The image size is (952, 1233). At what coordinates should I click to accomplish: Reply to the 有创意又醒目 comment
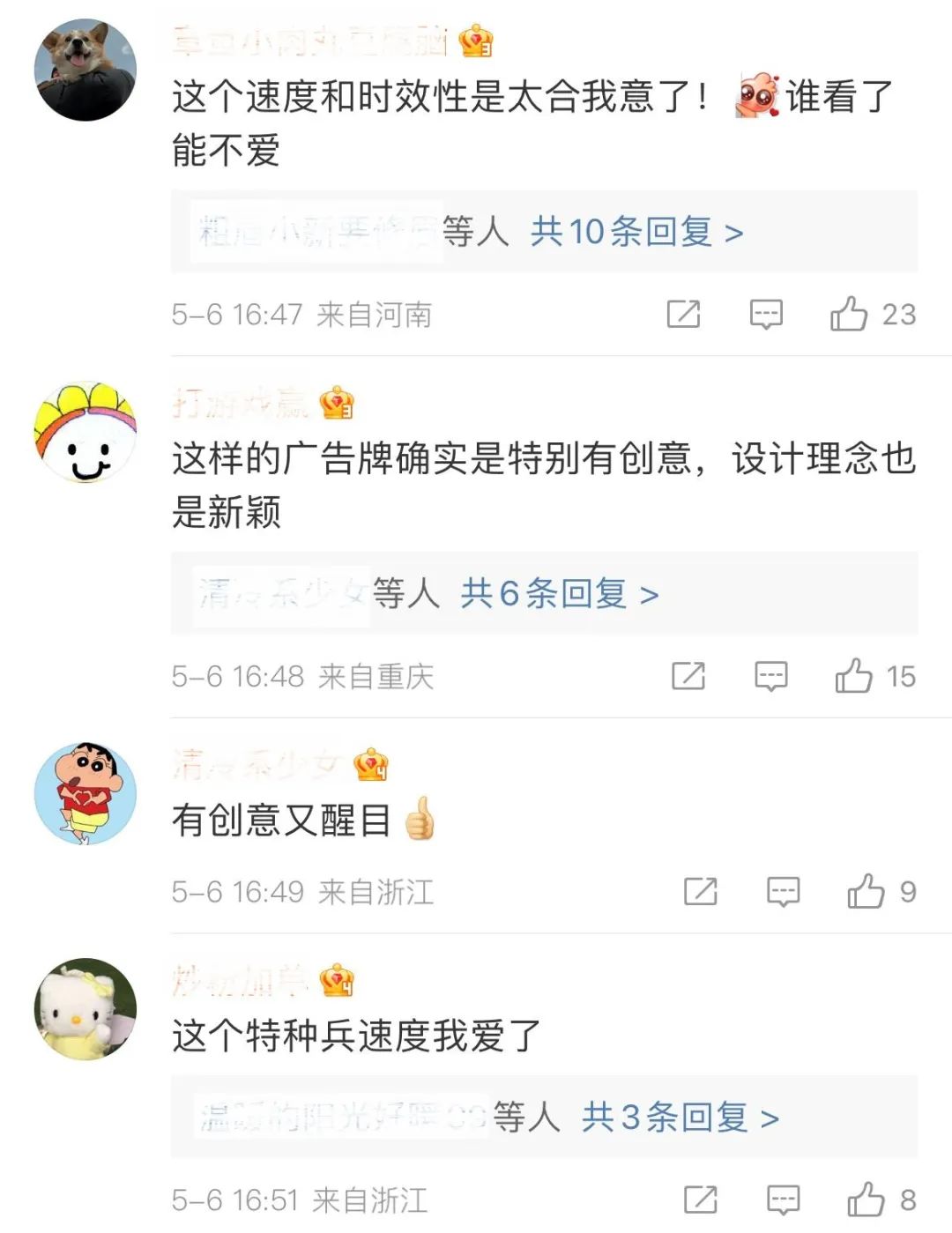(x=783, y=891)
